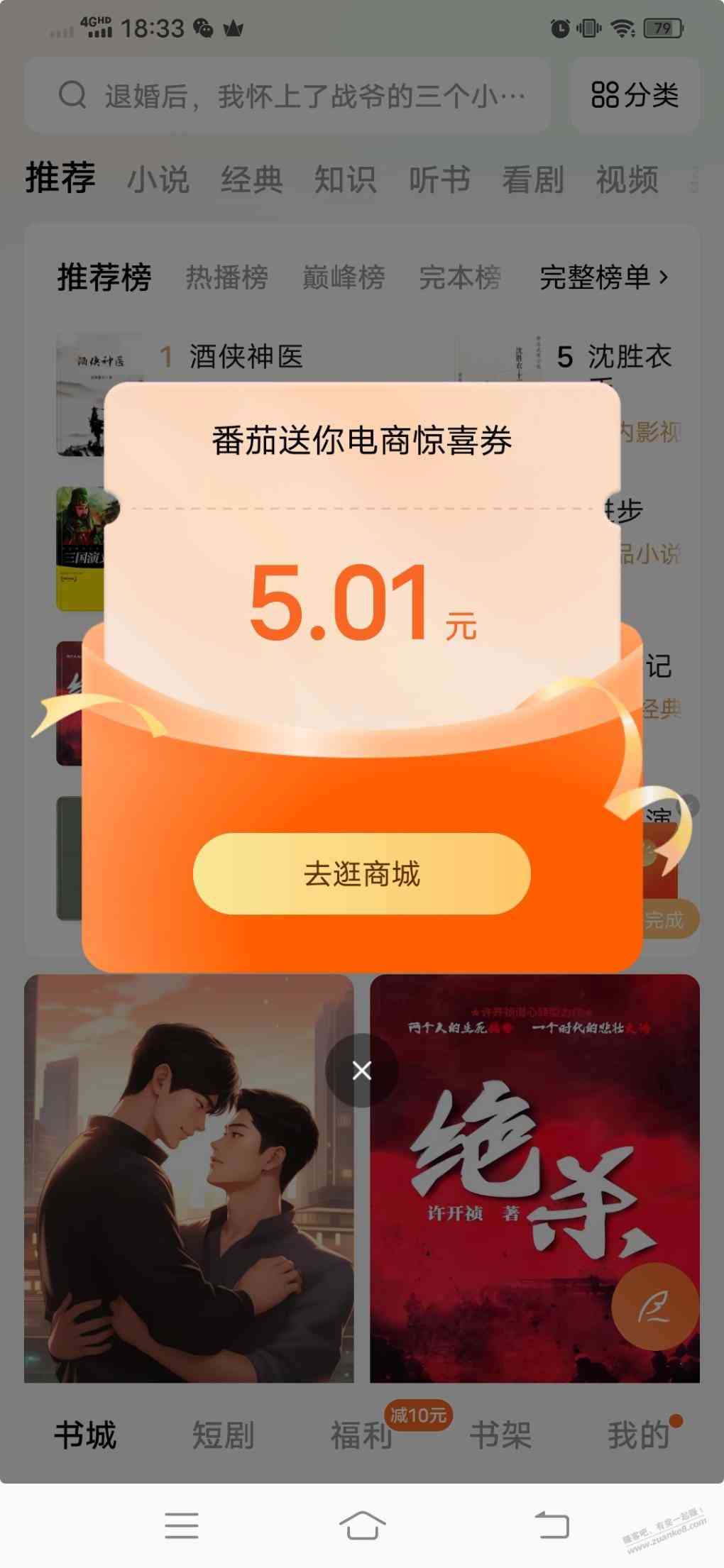
Task: Go to the 短剧 bottom tab
Action: pyautogui.click(x=223, y=1436)
